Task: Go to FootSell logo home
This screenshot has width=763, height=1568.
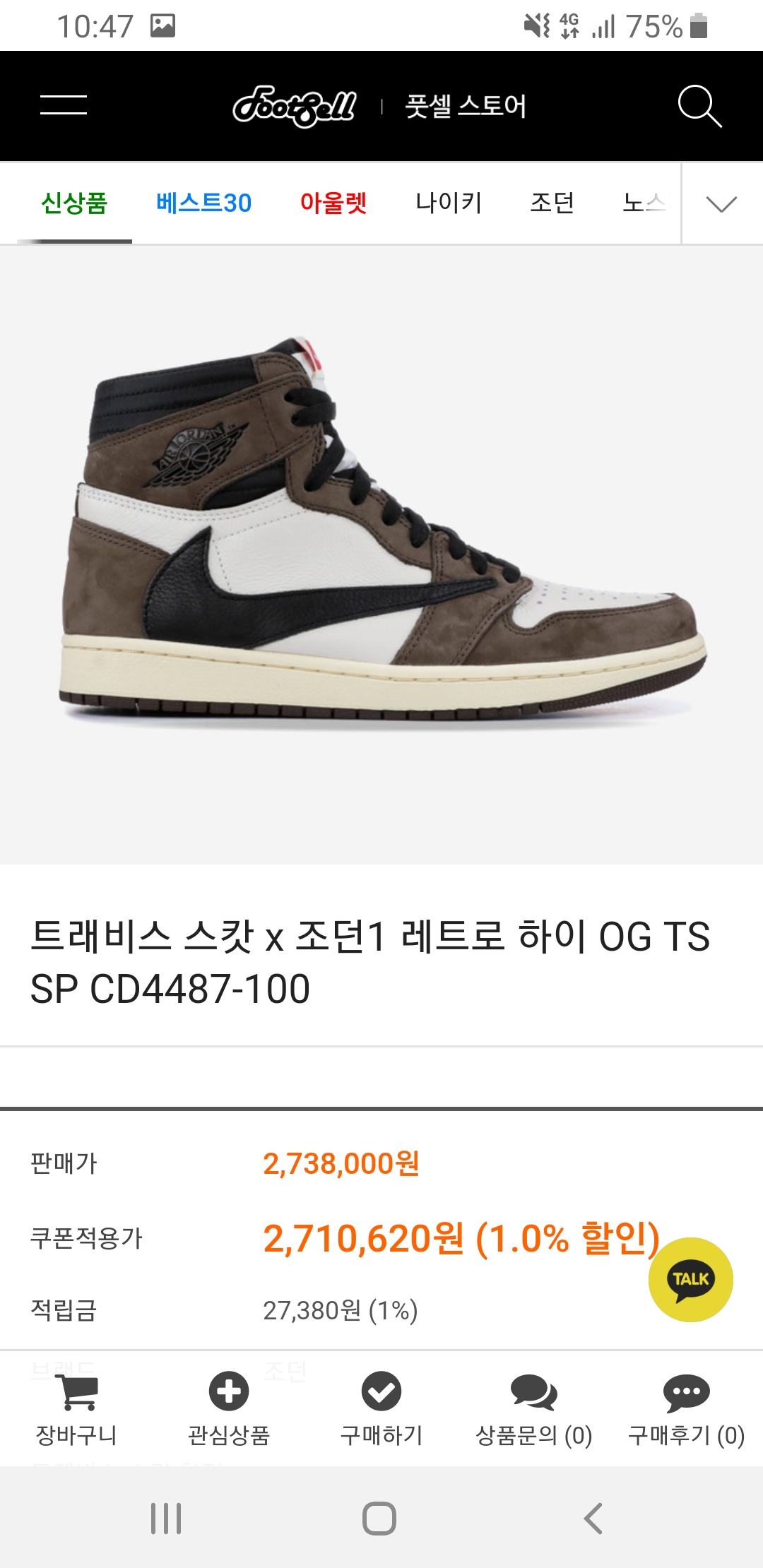Action: (295, 106)
